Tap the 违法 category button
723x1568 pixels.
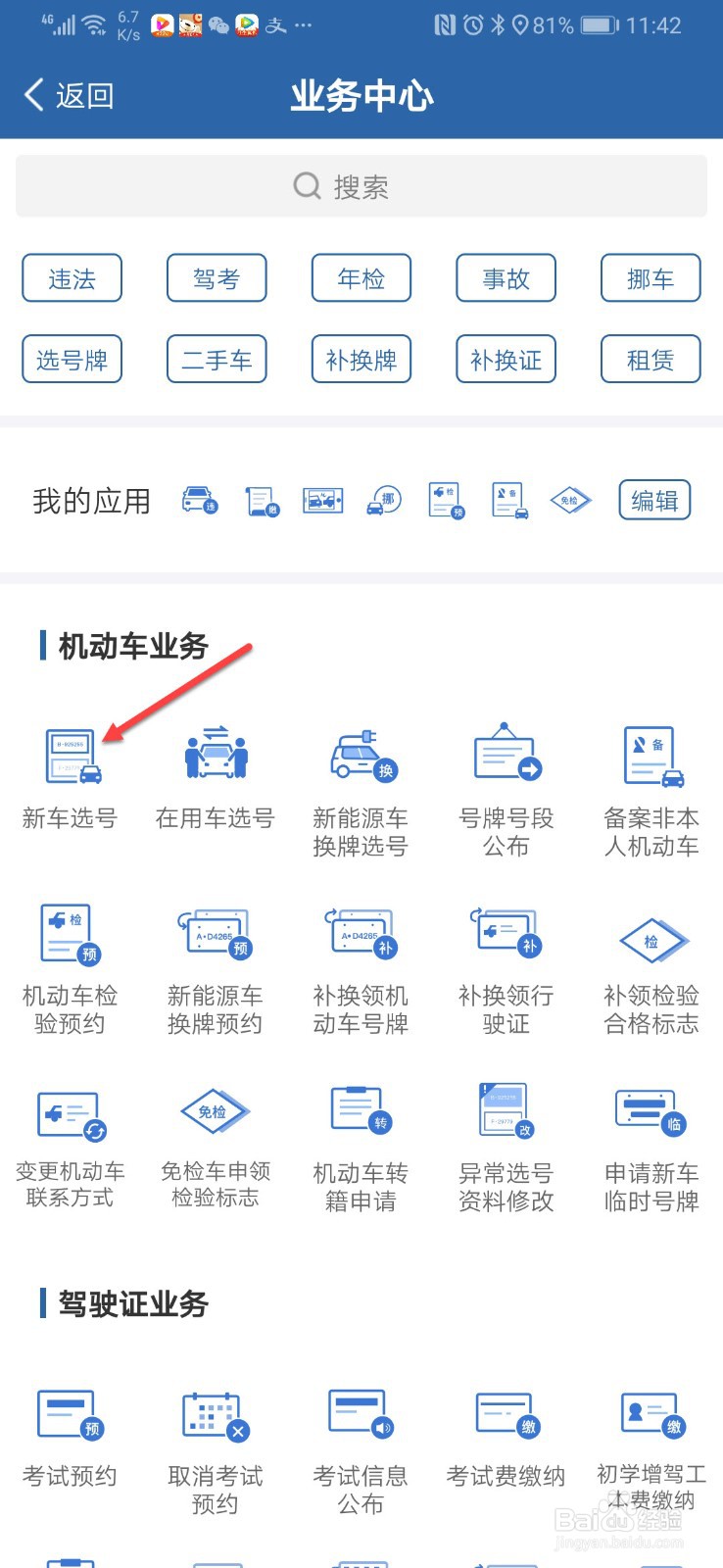click(72, 278)
